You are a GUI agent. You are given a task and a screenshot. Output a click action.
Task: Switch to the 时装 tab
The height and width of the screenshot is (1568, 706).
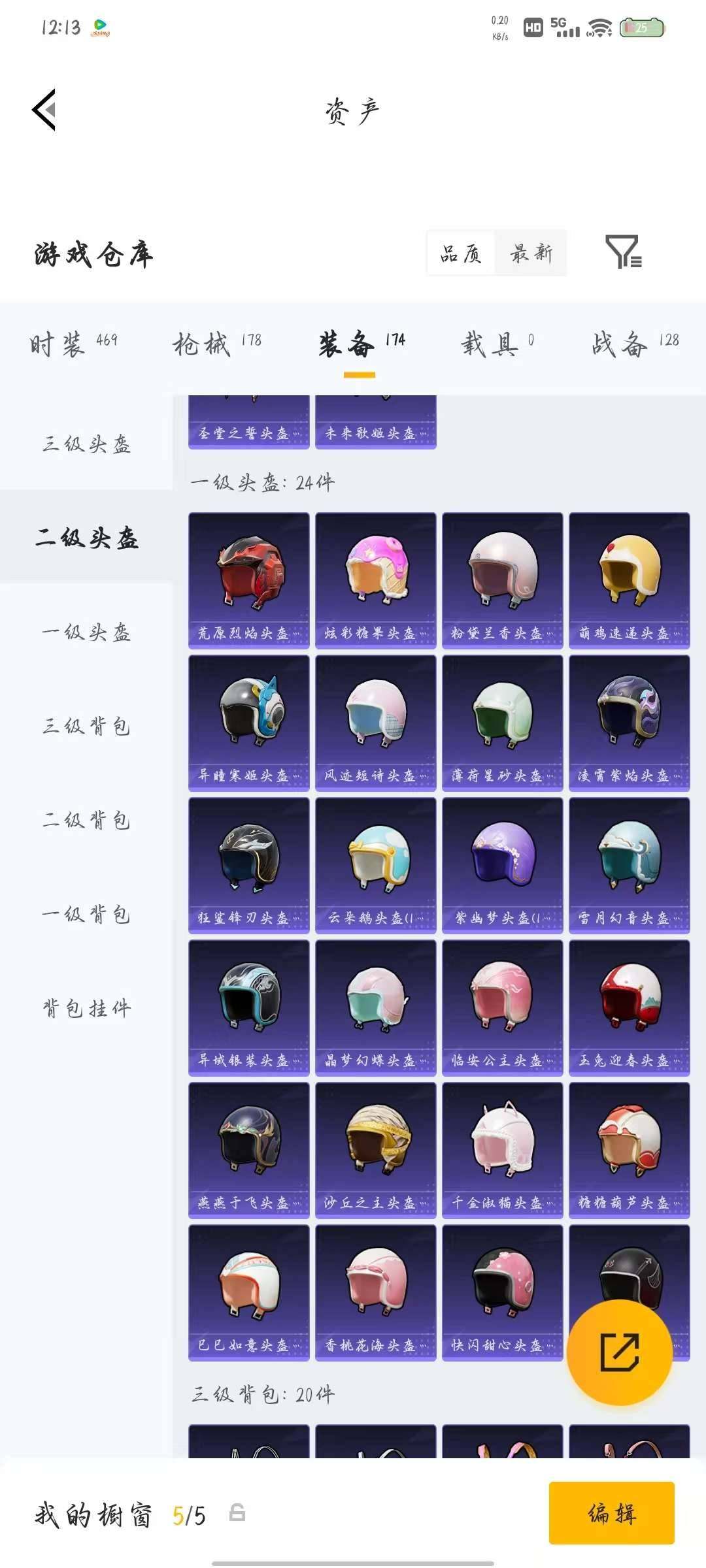click(73, 343)
